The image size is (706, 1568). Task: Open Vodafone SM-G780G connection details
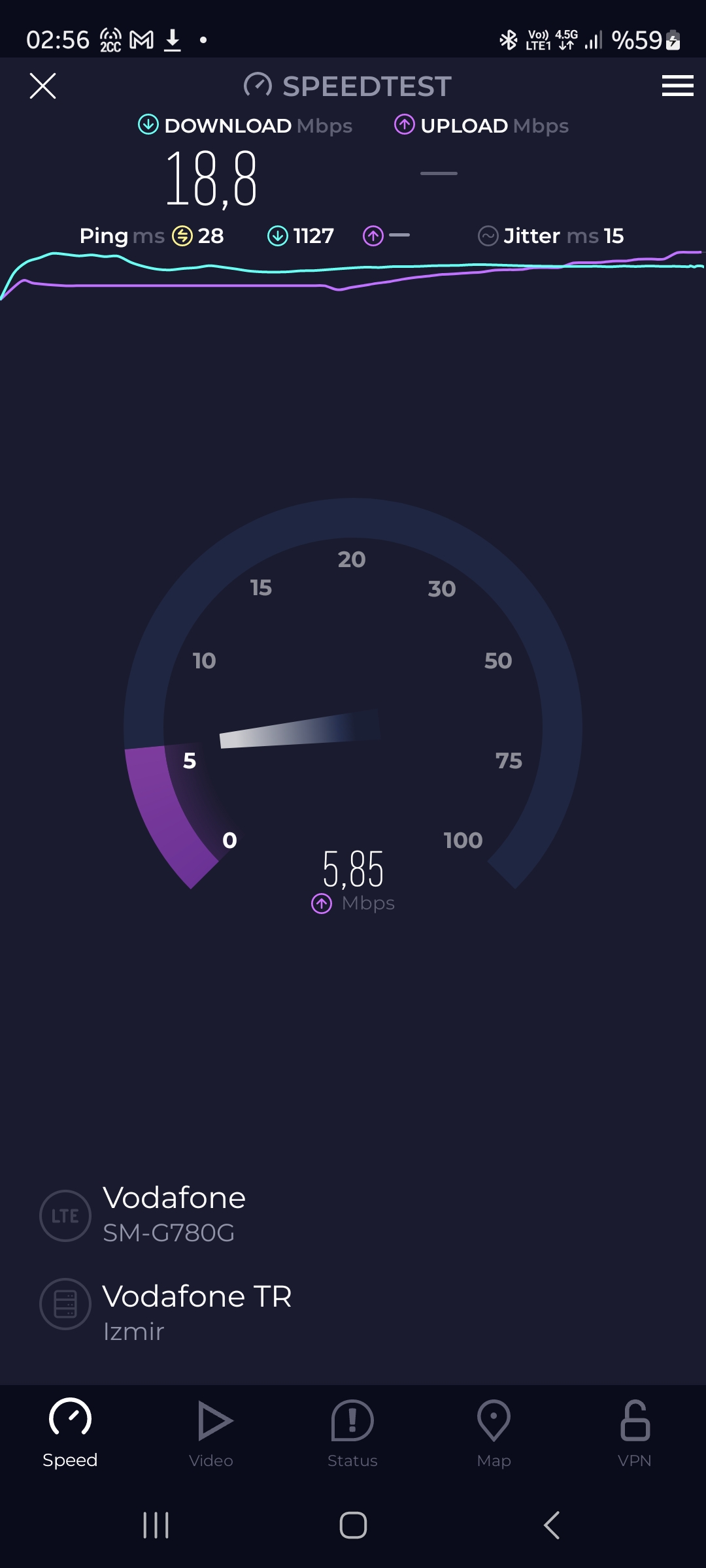point(143,1215)
